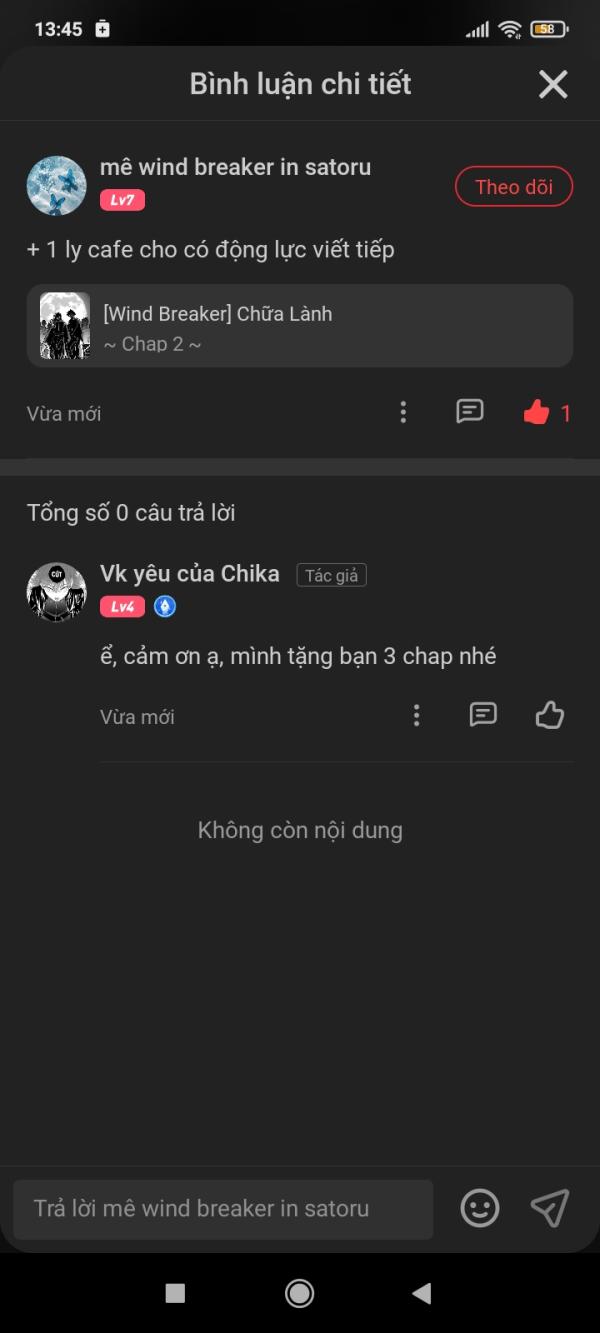
Task: Like Vk yêu của Chika's reply
Action: (x=550, y=715)
